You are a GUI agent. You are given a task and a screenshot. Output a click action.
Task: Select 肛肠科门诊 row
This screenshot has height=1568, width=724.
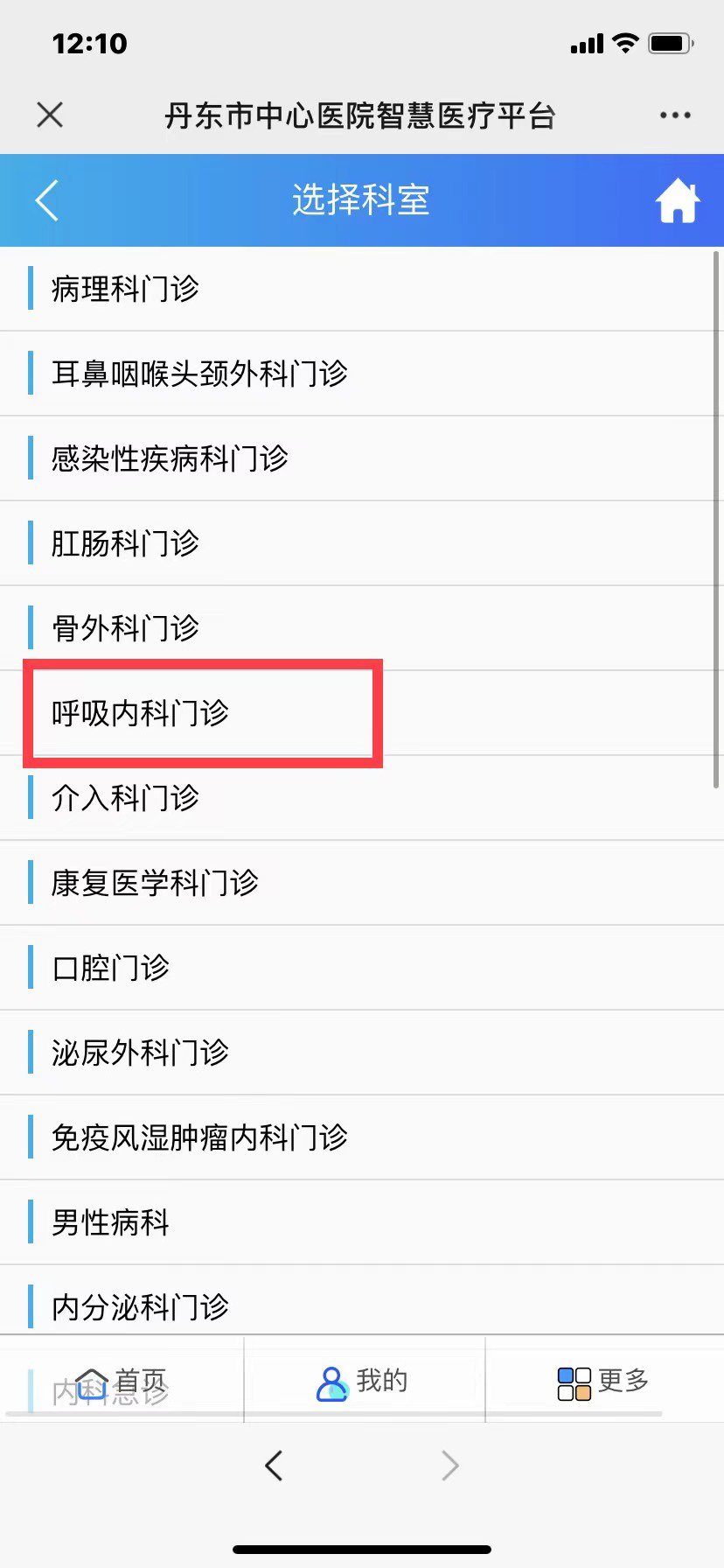(126, 543)
